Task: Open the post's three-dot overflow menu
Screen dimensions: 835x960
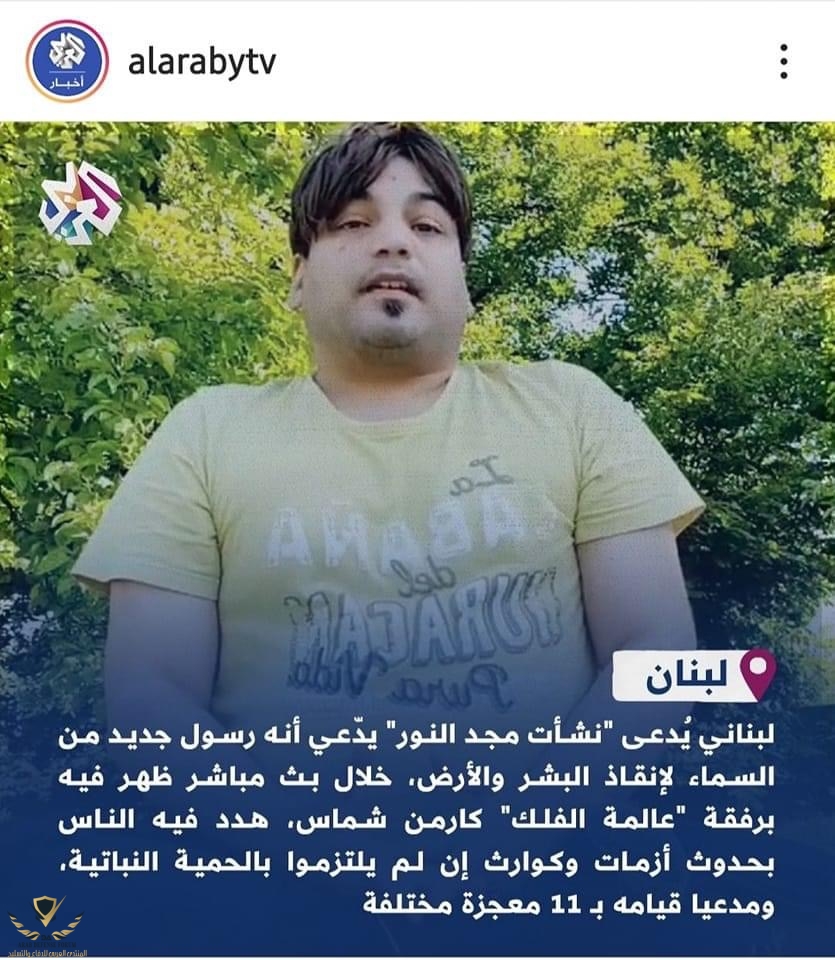Action: coord(784,61)
